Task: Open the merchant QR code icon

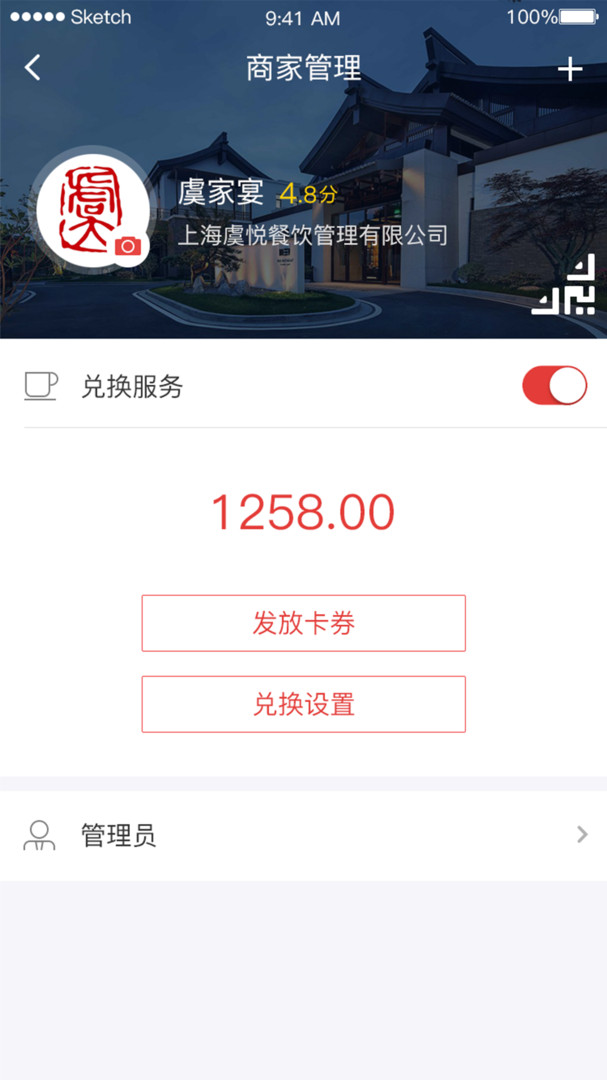Action: (x=563, y=286)
